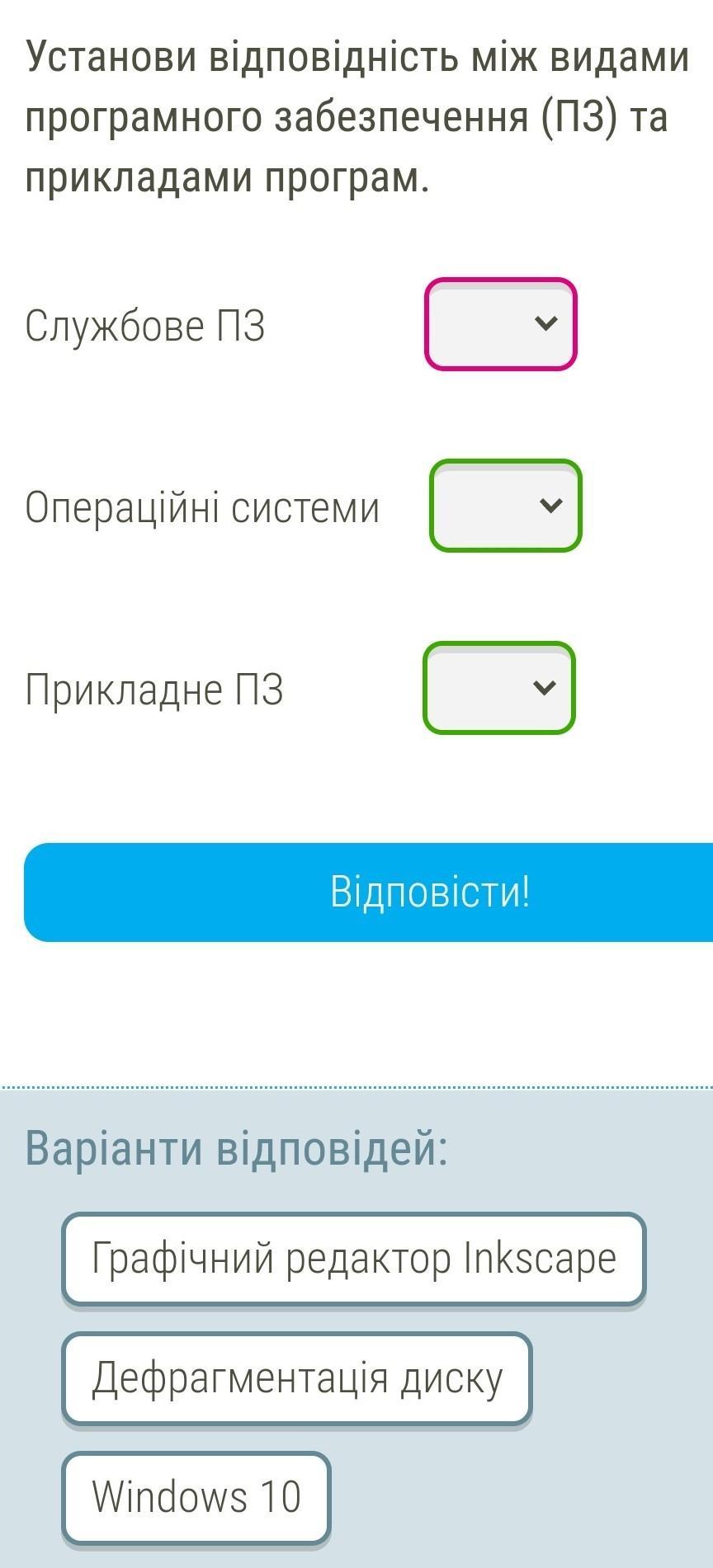Image resolution: width=713 pixels, height=1568 pixels.
Task: Open the Операційні системи dropdown
Action: [505, 506]
